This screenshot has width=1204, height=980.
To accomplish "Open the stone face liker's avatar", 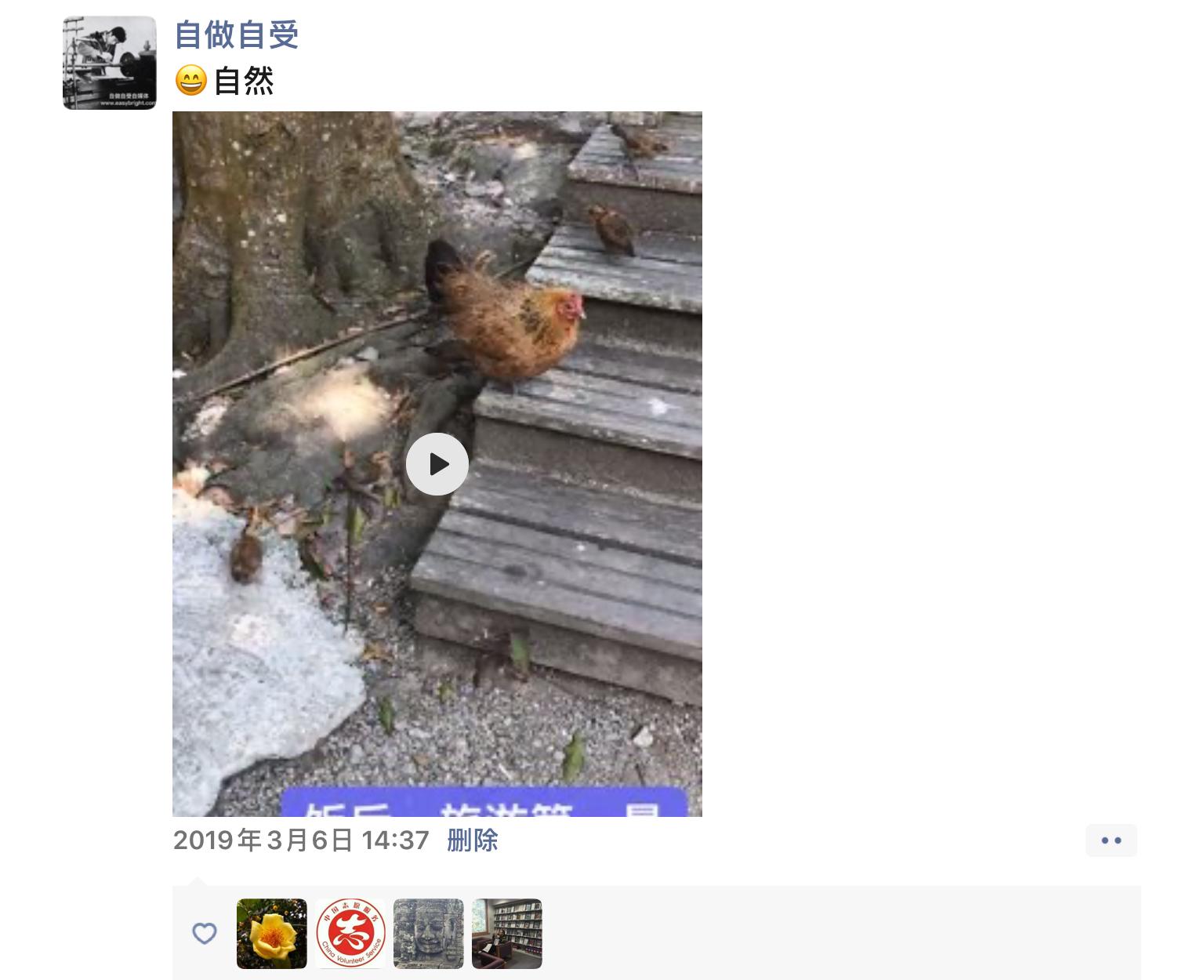I will point(429,934).
